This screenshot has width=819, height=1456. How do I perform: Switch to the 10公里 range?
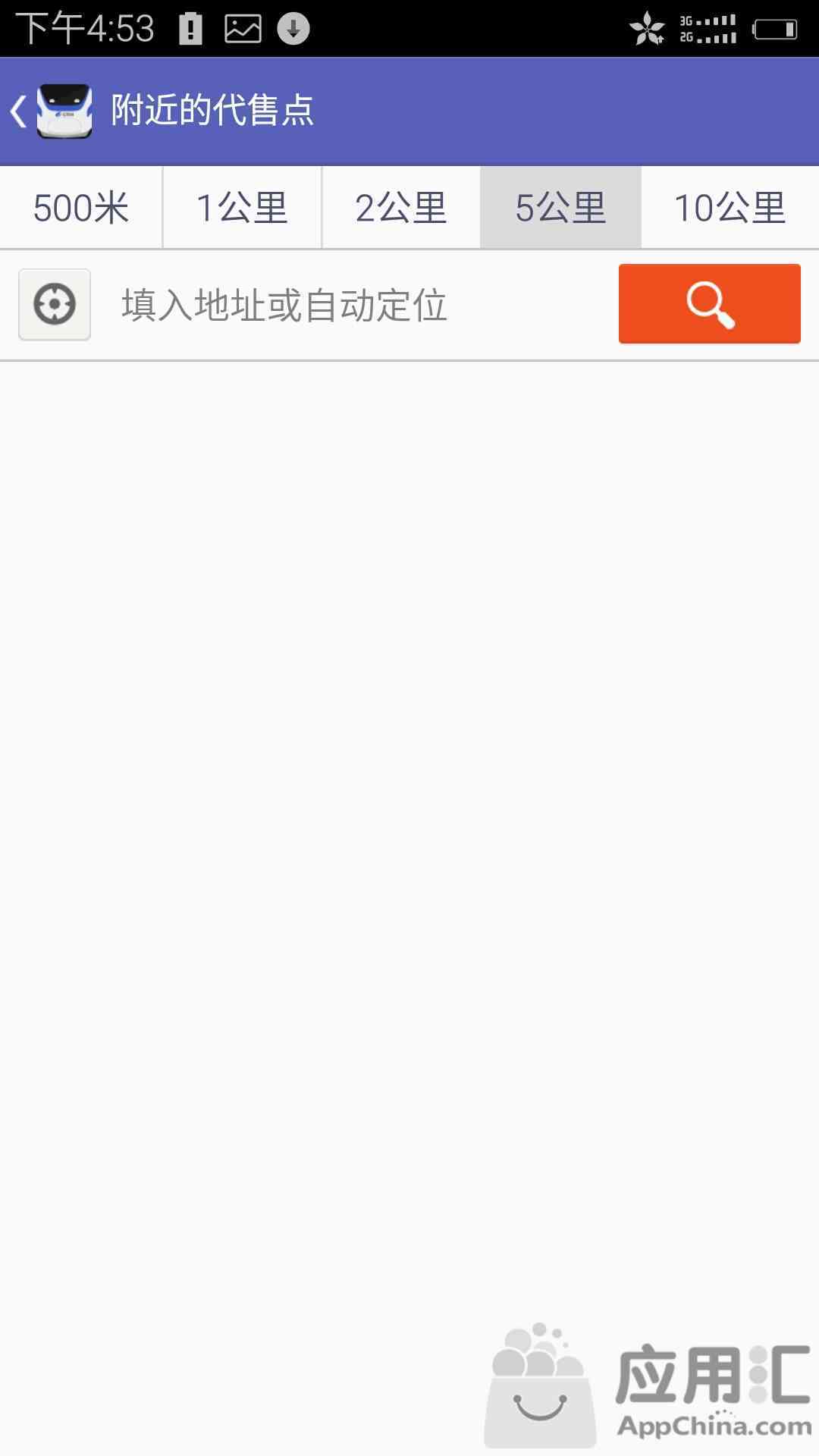(730, 208)
